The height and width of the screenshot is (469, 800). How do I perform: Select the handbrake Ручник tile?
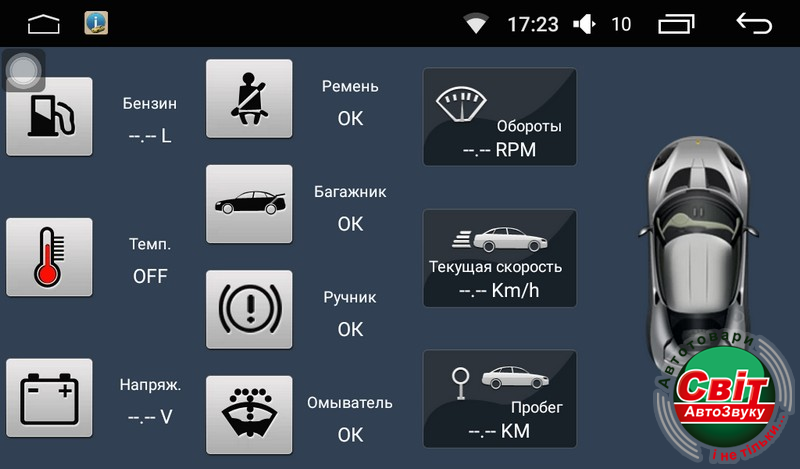point(249,310)
